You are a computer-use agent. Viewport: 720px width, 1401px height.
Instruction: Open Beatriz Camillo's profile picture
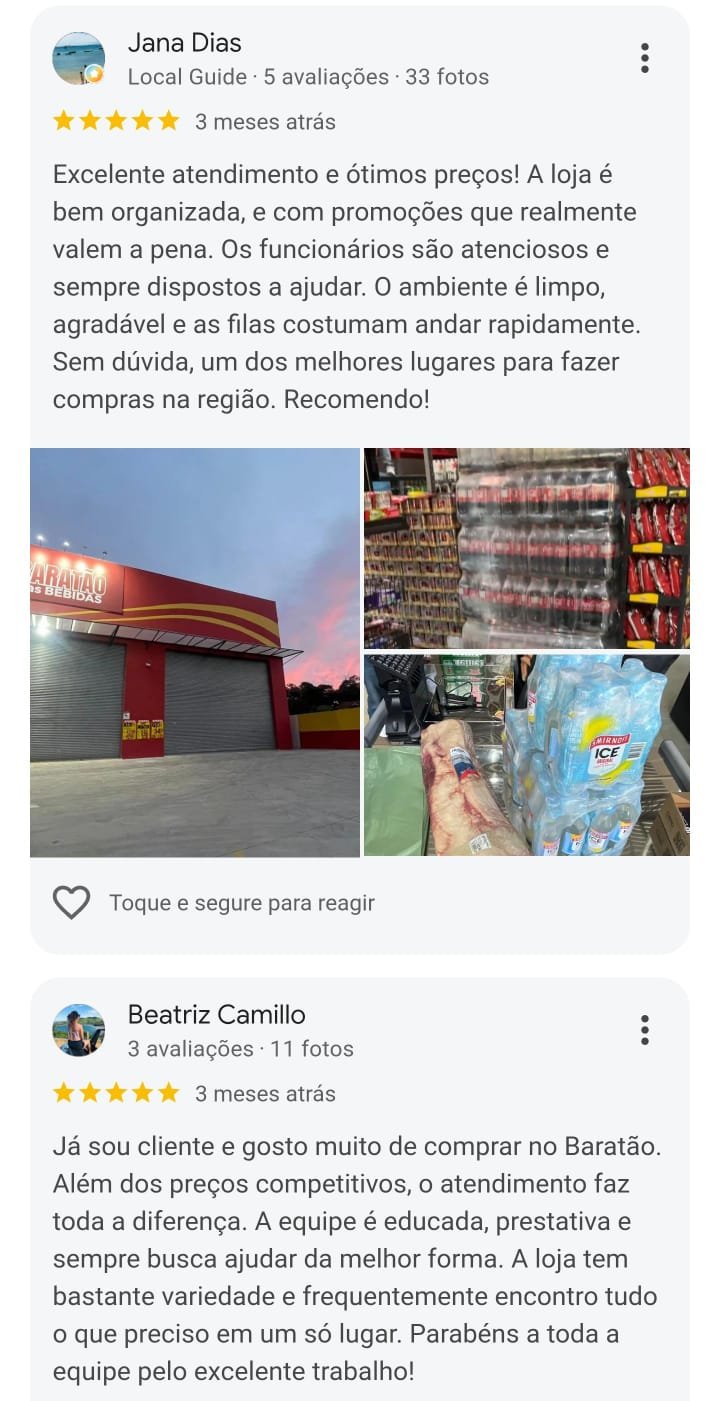(x=79, y=1030)
